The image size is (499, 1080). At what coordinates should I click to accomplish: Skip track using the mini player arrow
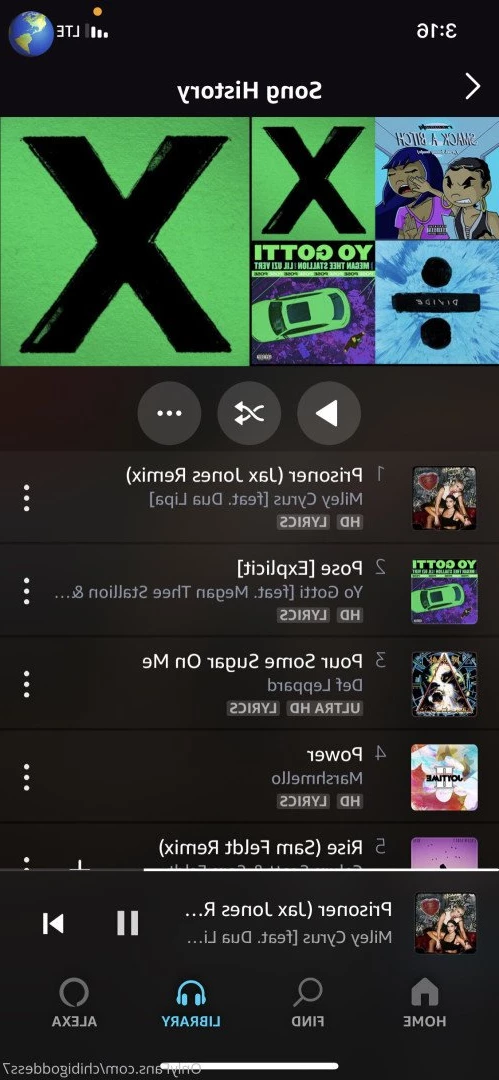pos(53,923)
